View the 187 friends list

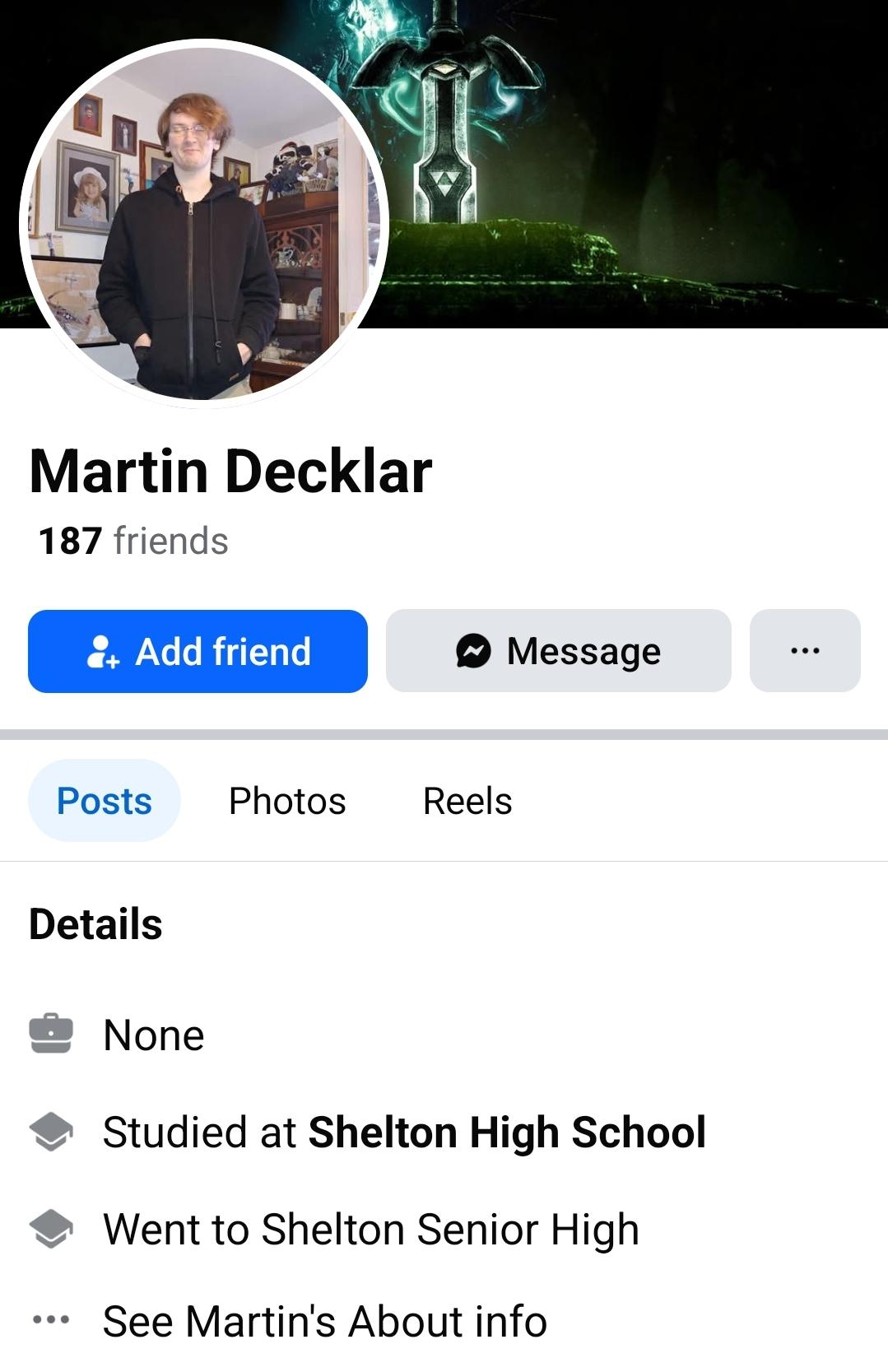(133, 542)
